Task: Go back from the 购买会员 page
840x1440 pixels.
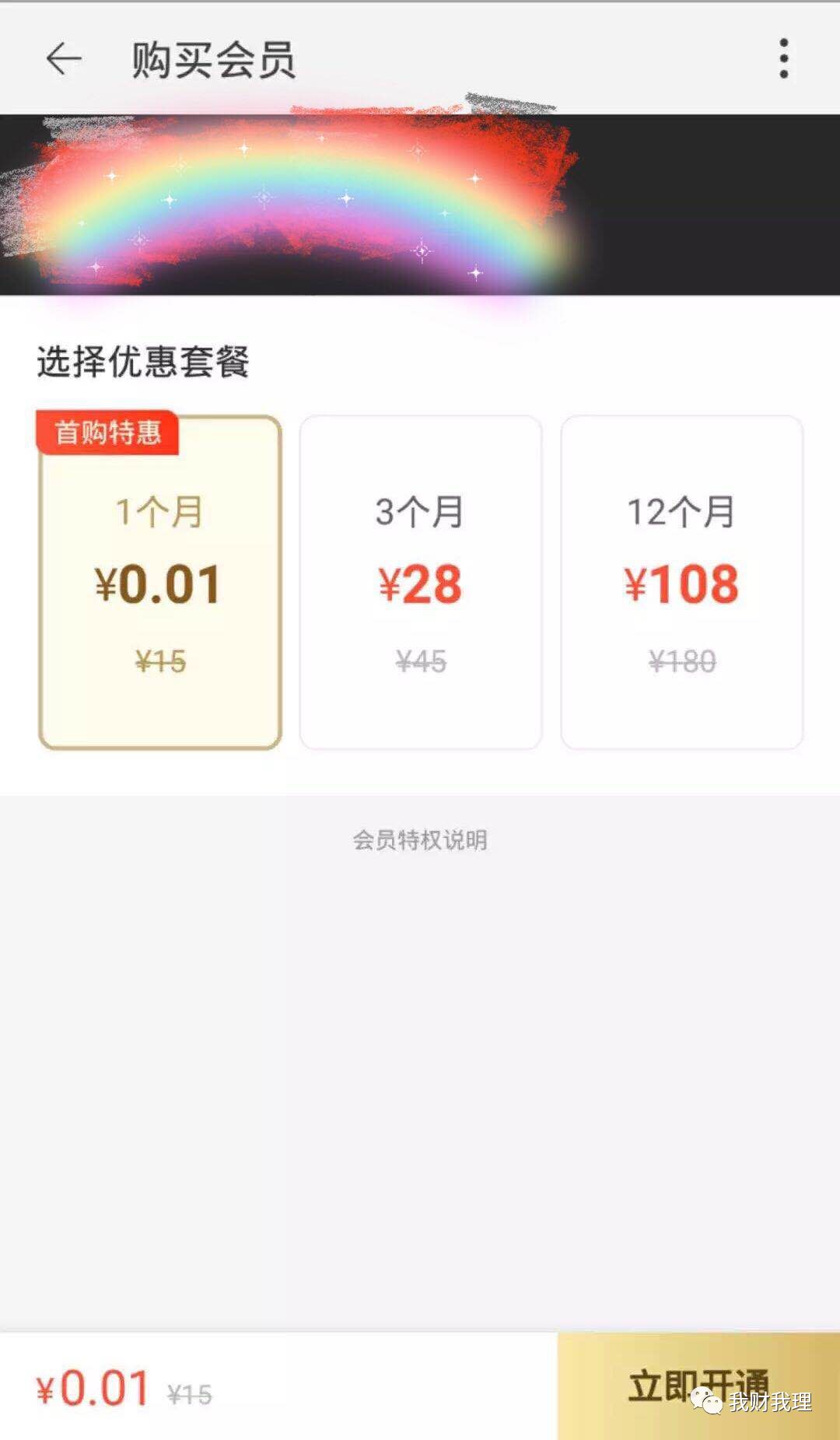Action: [x=64, y=59]
